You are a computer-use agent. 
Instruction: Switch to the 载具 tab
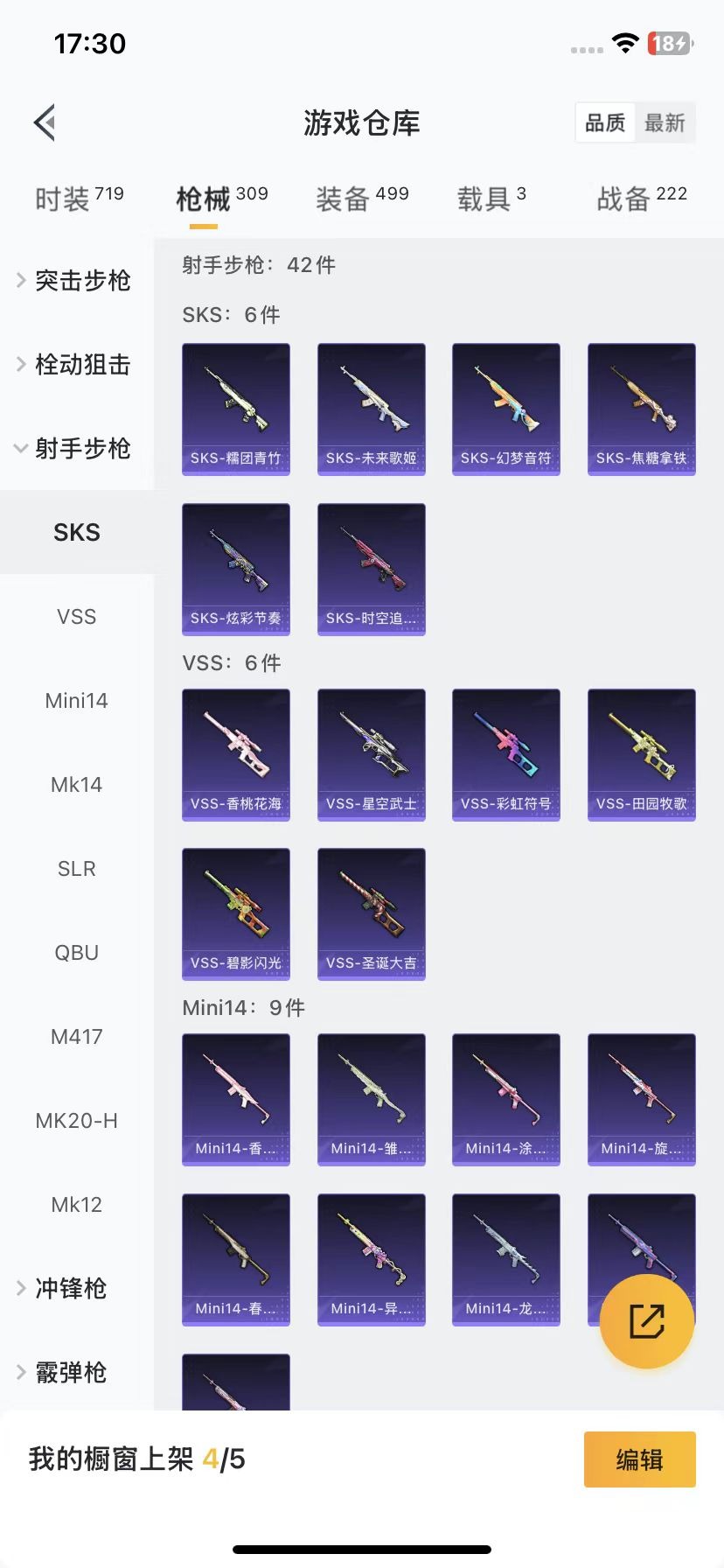point(491,199)
